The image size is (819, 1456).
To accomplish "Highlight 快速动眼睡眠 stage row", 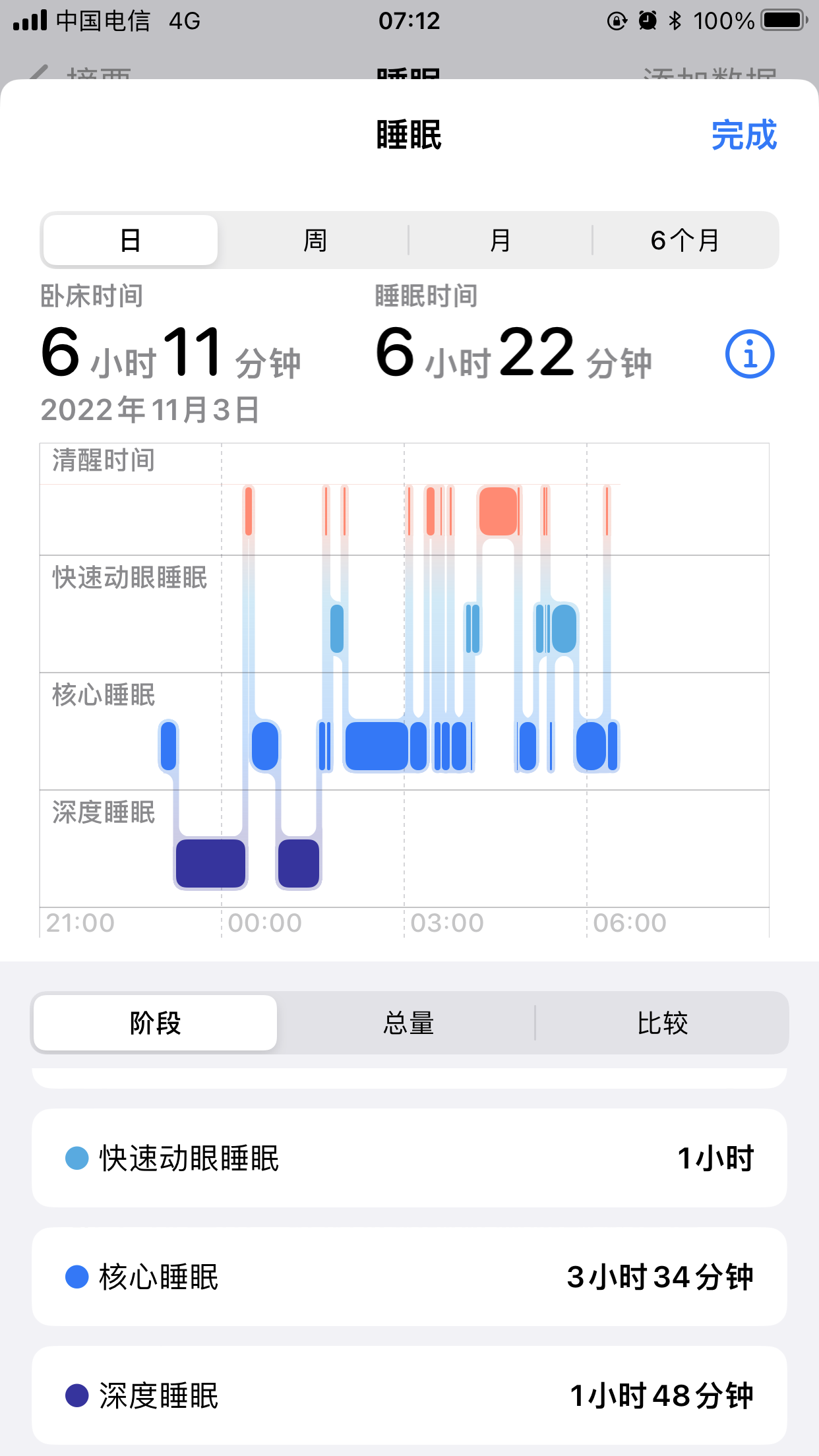I will point(409,1158).
